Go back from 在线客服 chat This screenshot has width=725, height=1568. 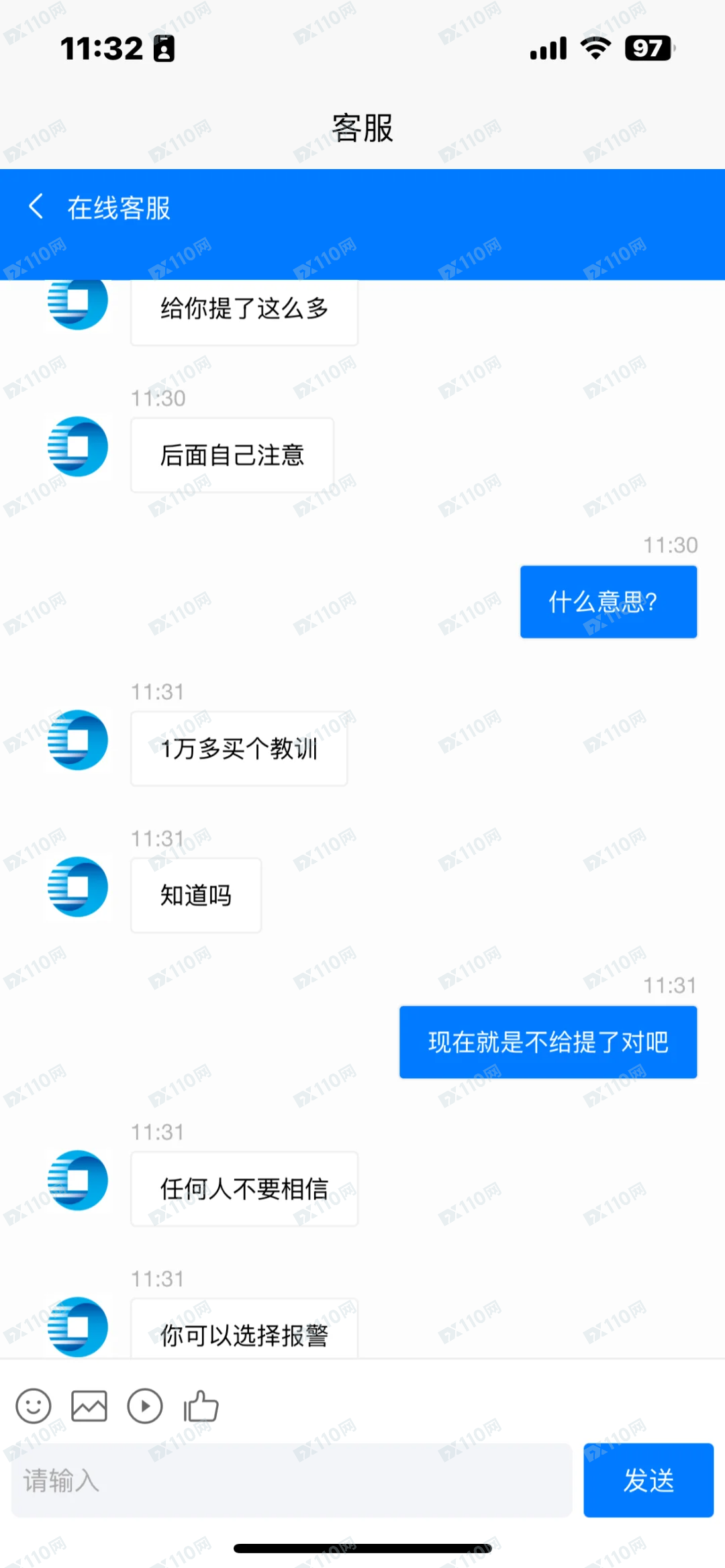click(x=36, y=207)
